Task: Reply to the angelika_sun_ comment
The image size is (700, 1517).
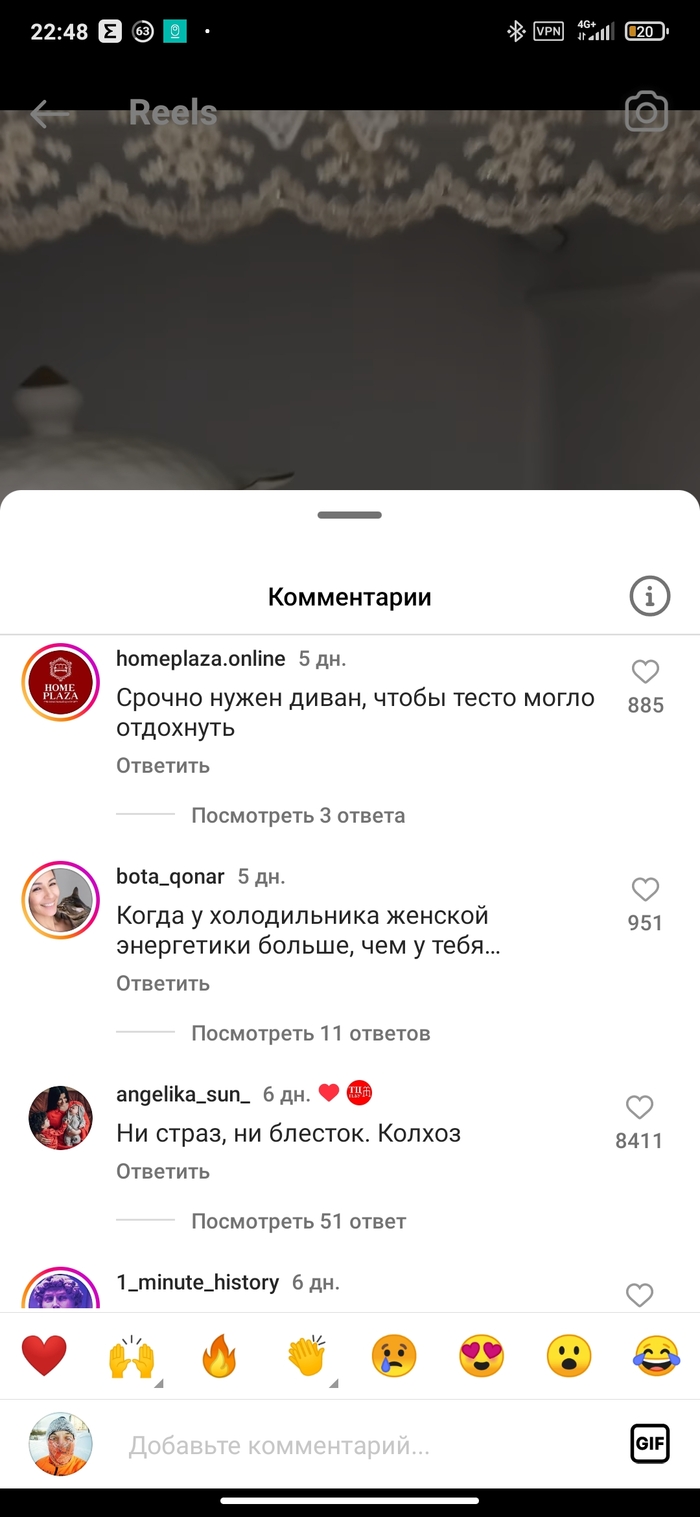Action: pos(163,1172)
